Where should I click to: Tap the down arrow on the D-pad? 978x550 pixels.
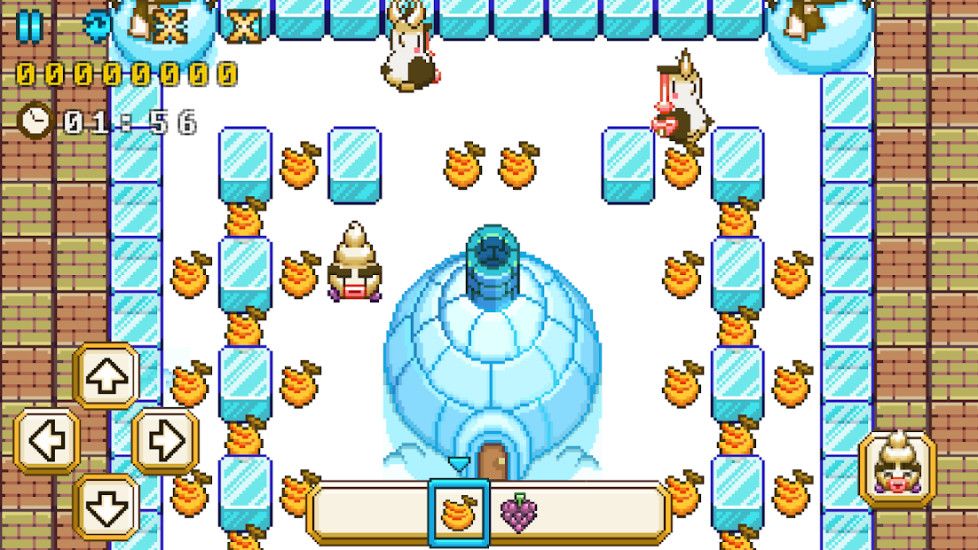[106, 503]
